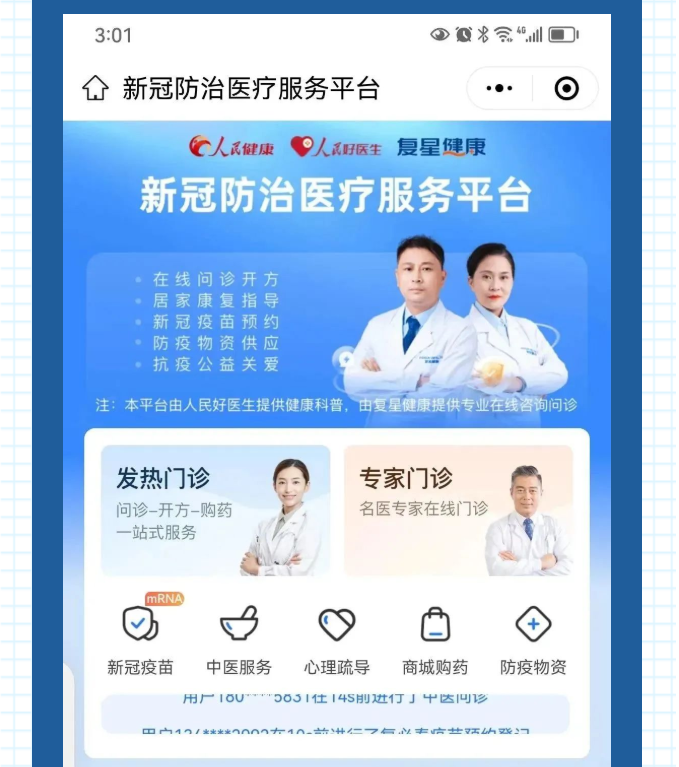Open the 发热门诊 card
Image resolution: width=679 pixels, height=767 pixels.
[215, 510]
